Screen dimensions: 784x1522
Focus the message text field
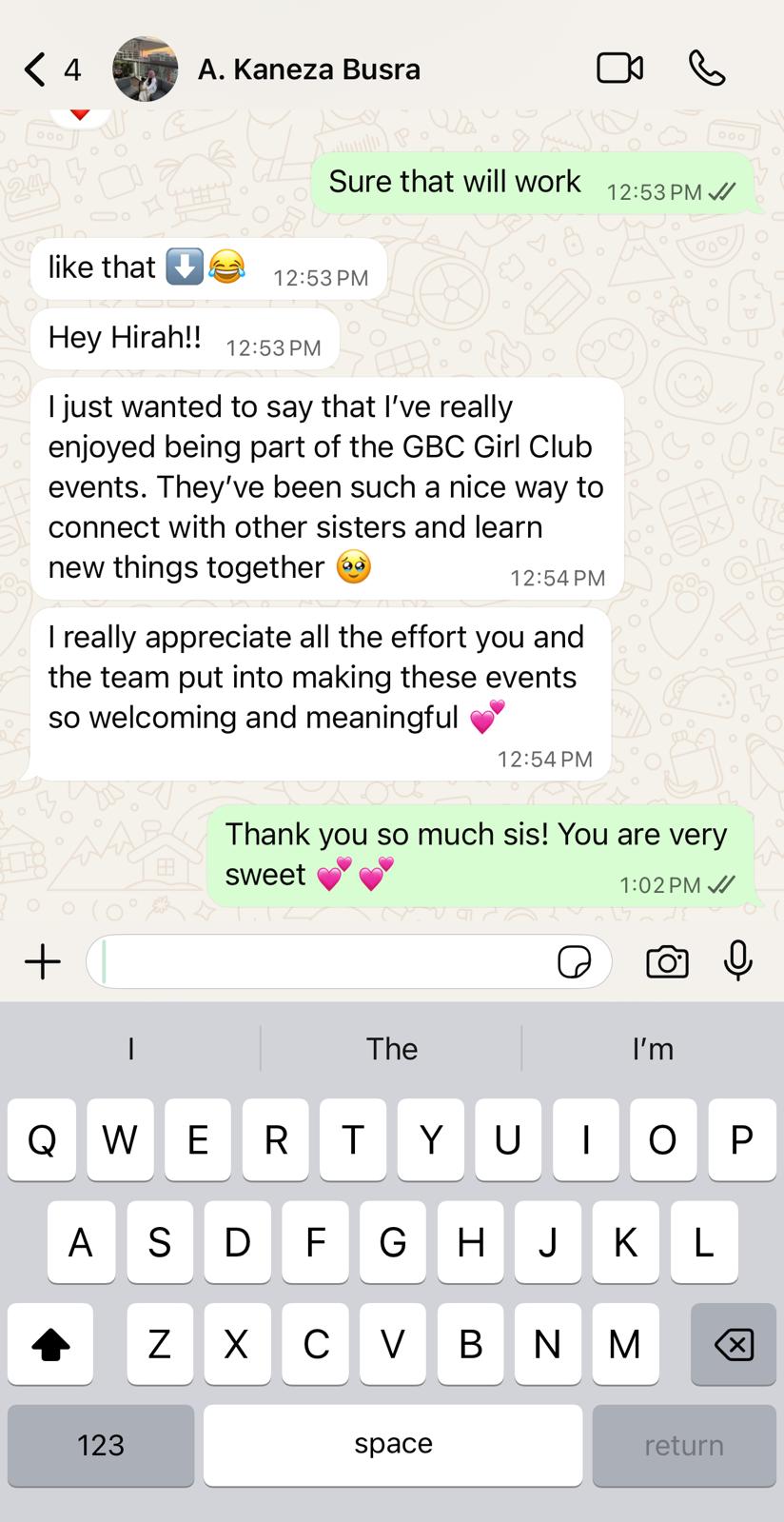(323, 961)
